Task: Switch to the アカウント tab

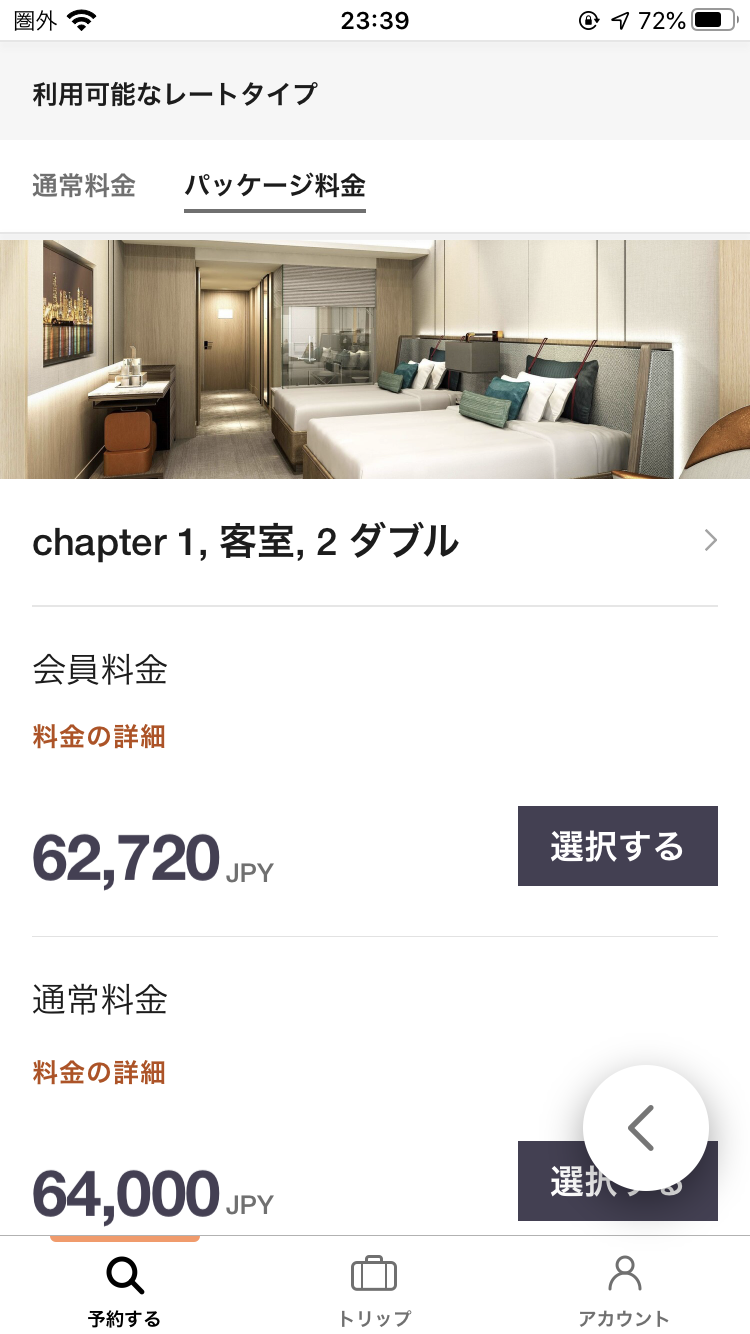Action: (x=624, y=1289)
